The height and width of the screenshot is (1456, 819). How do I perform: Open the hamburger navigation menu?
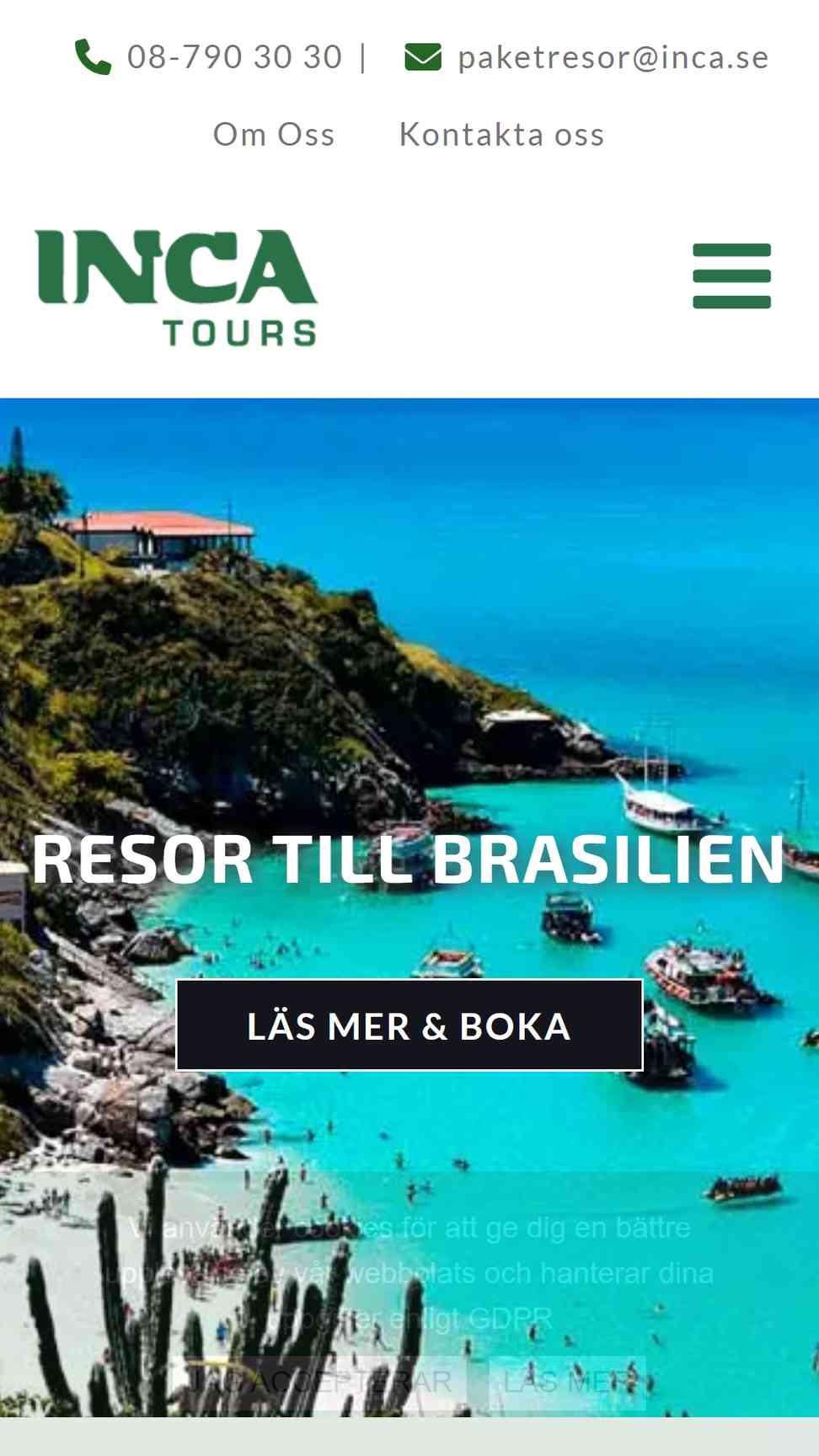(731, 276)
